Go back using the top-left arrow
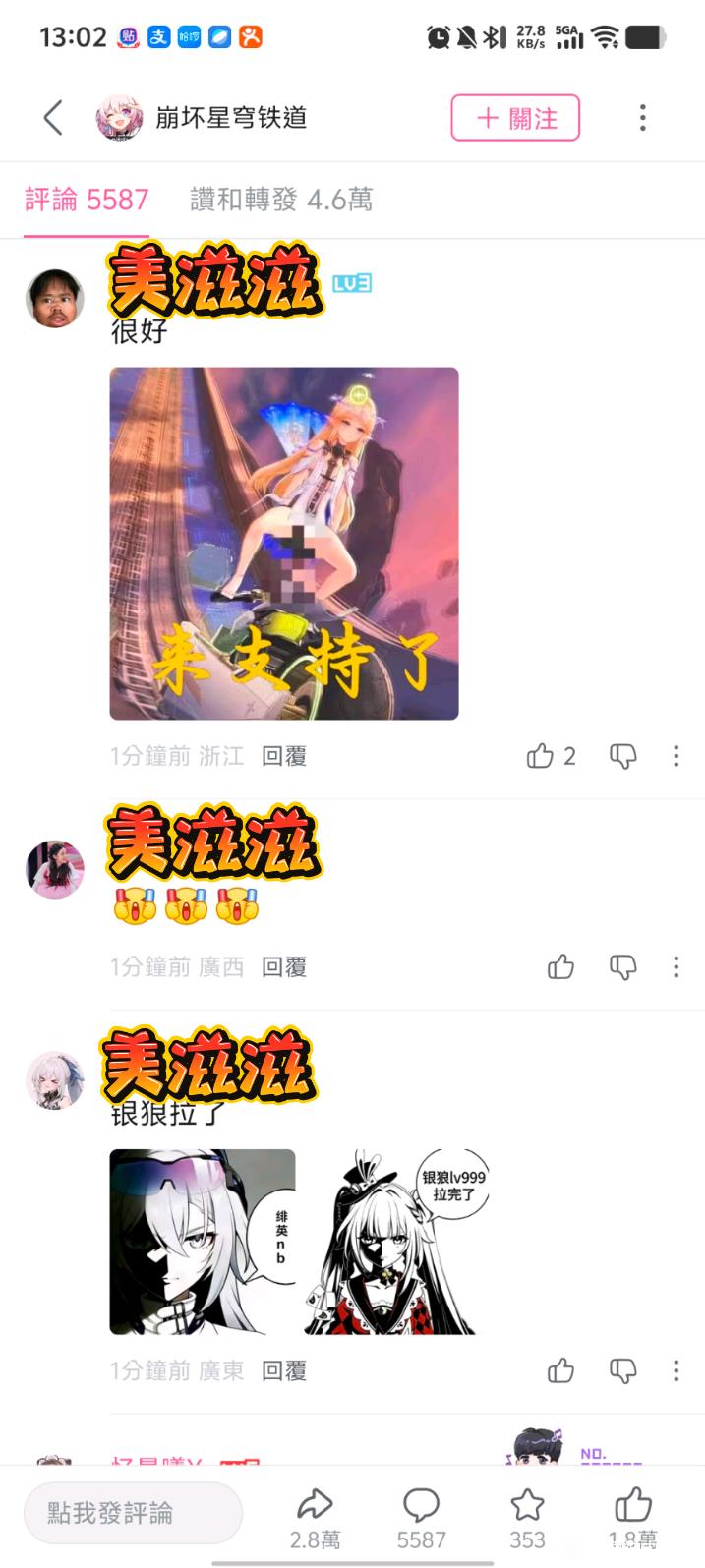This screenshot has width=705, height=1568. (x=53, y=118)
